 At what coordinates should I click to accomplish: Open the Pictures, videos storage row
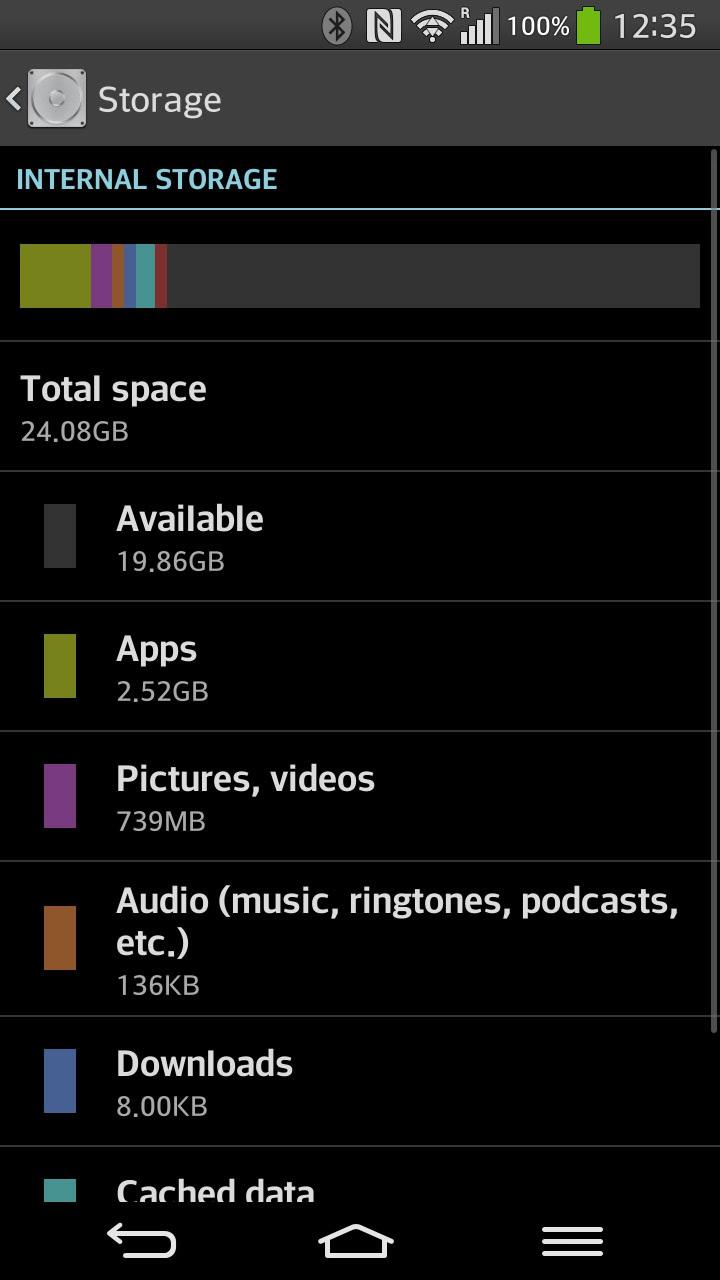coord(360,796)
